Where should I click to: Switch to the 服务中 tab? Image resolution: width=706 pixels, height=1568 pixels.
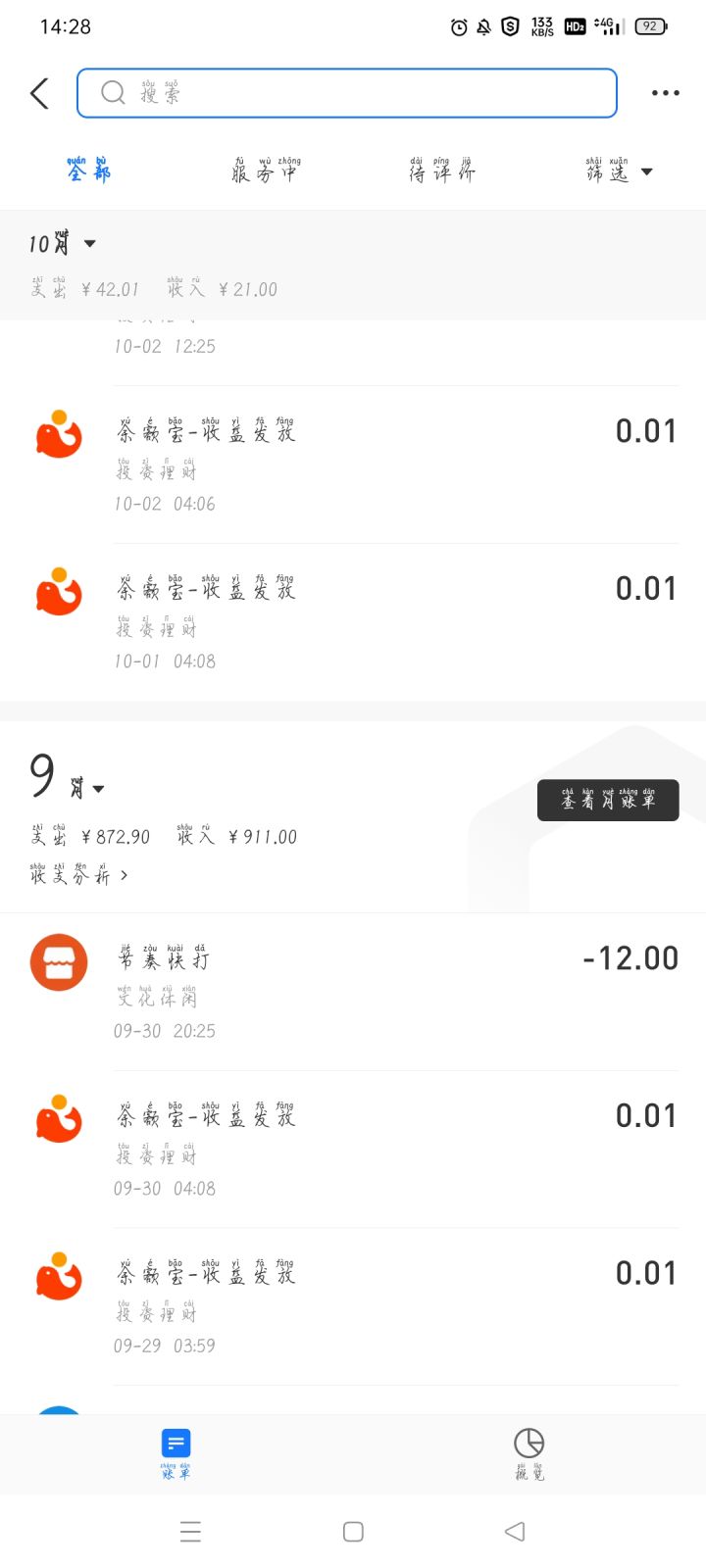coord(265,171)
